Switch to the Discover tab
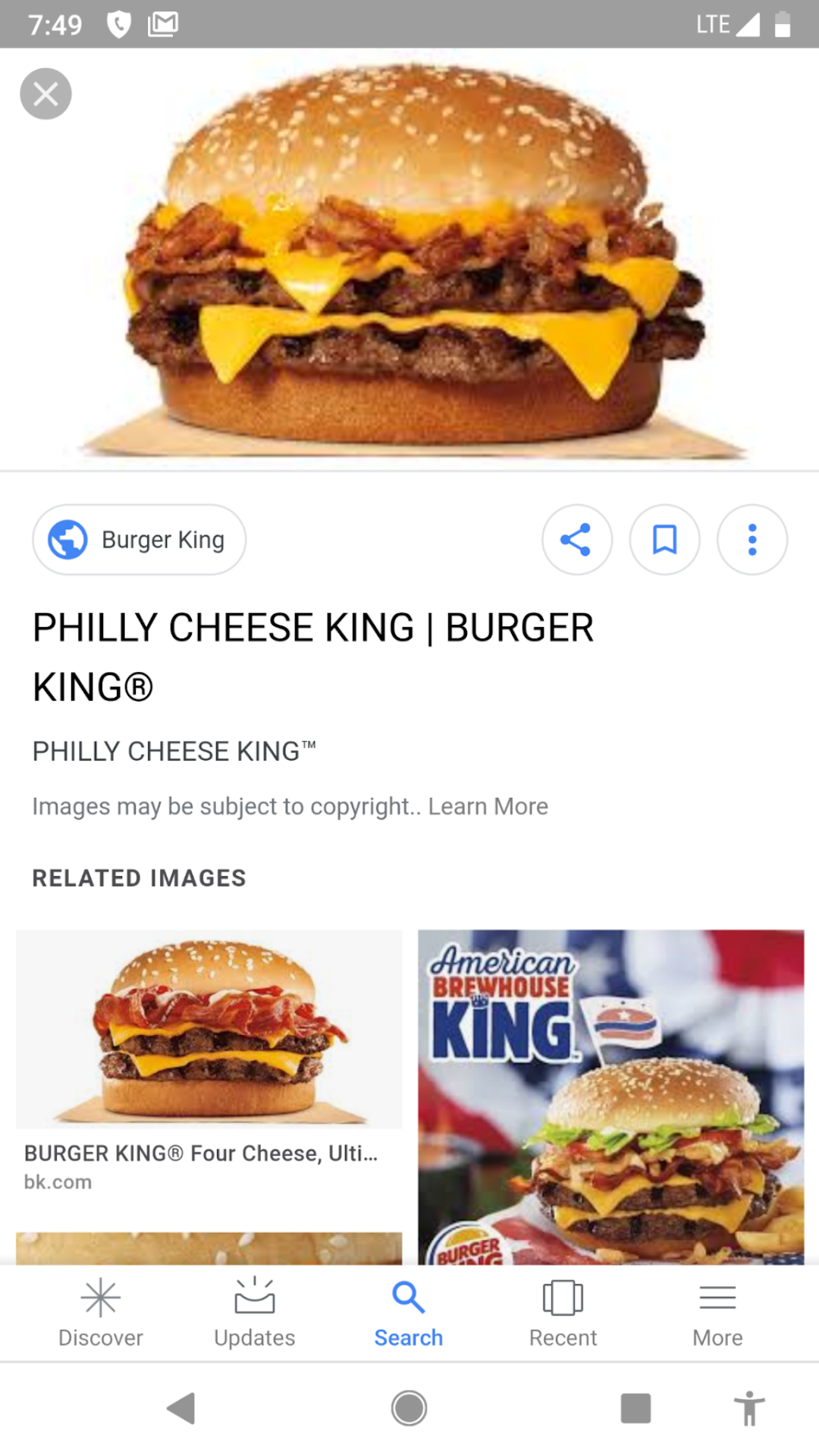This screenshot has width=819, height=1456. (101, 1312)
